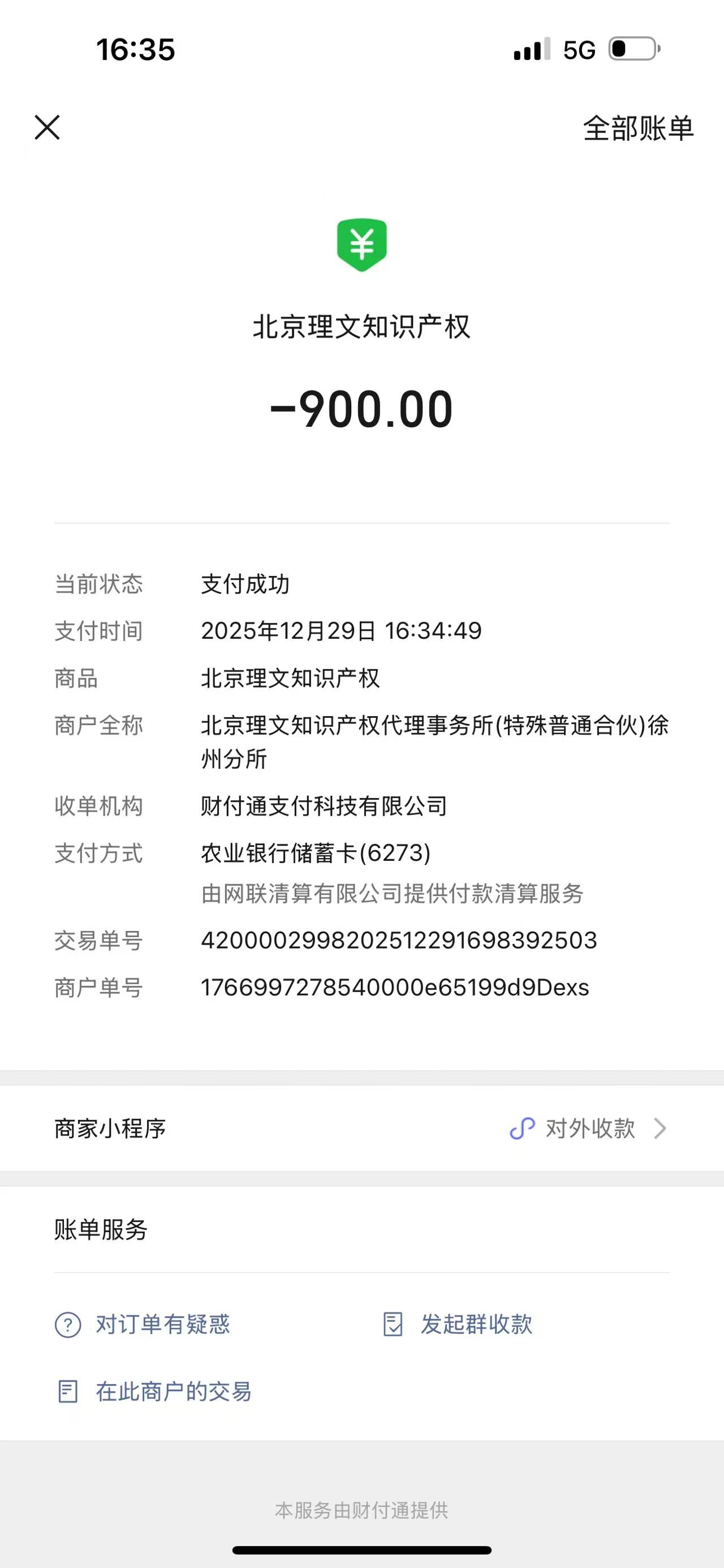Close the payment detail page

pos(47,128)
